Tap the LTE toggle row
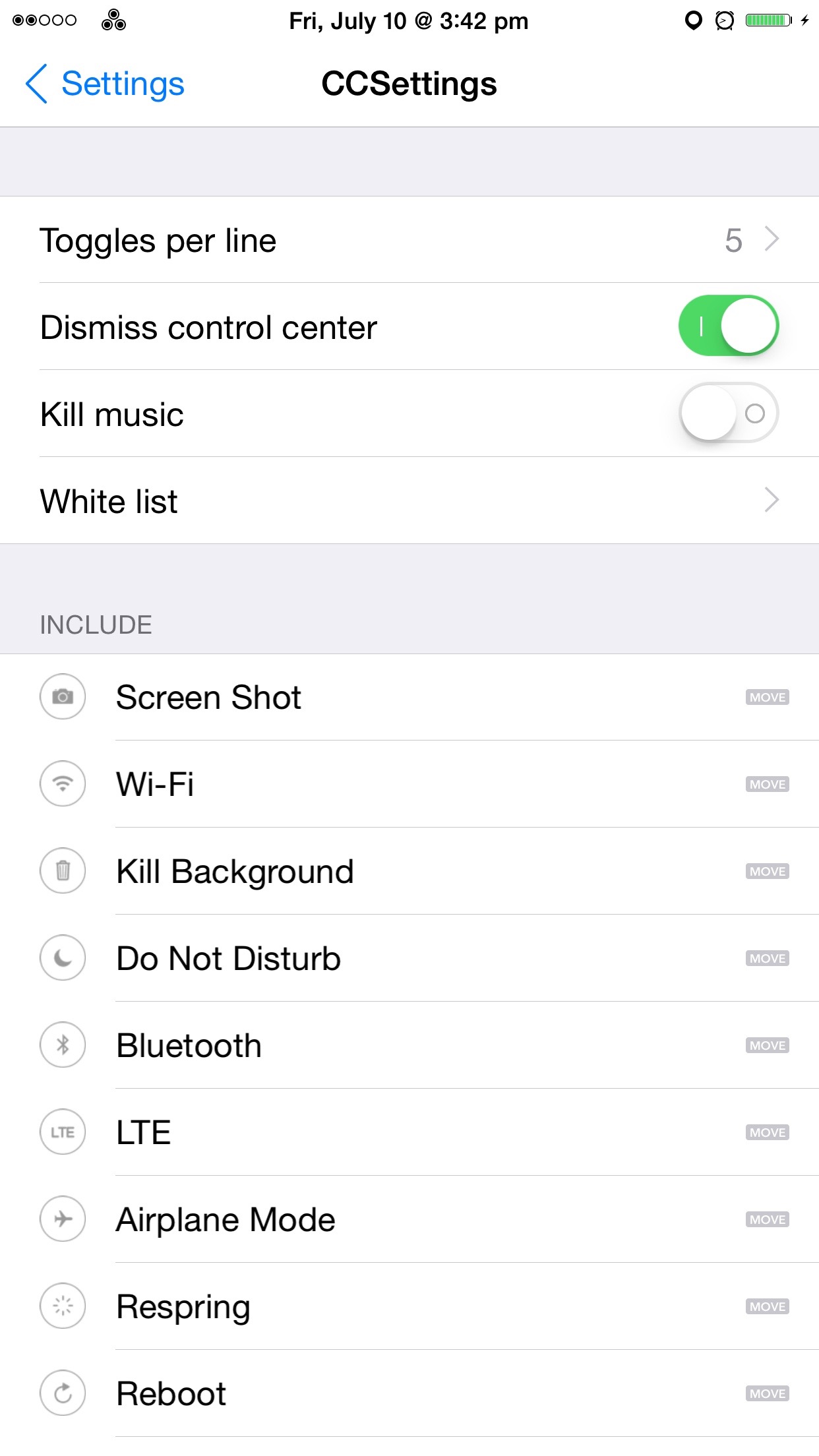Viewport: 819px width, 1456px height. tap(409, 1132)
